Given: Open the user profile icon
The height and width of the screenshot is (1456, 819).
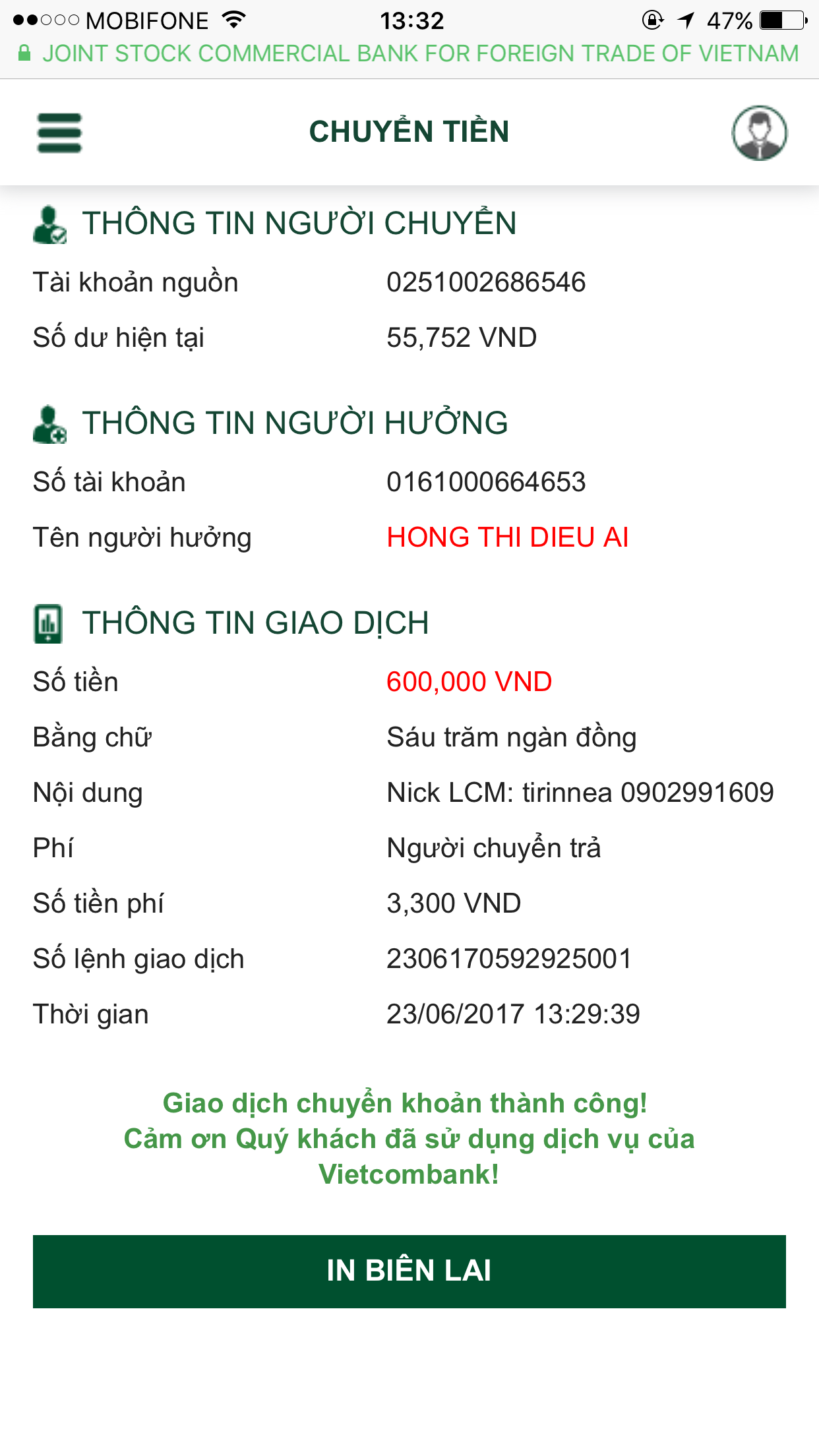Looking at the screenshot, I should click(x=759, y=133).
